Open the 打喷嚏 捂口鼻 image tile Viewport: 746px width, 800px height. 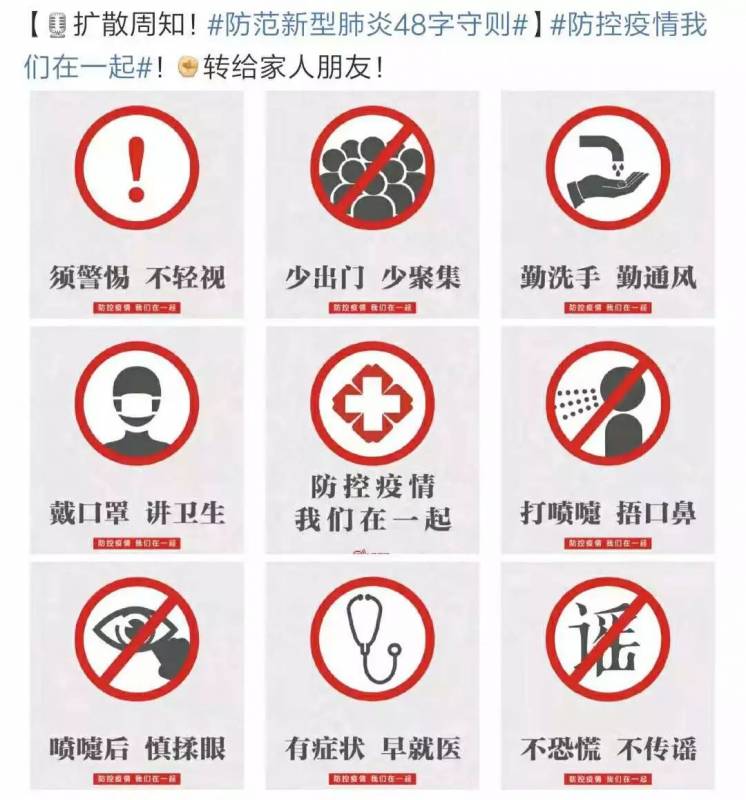pos(607,440)
